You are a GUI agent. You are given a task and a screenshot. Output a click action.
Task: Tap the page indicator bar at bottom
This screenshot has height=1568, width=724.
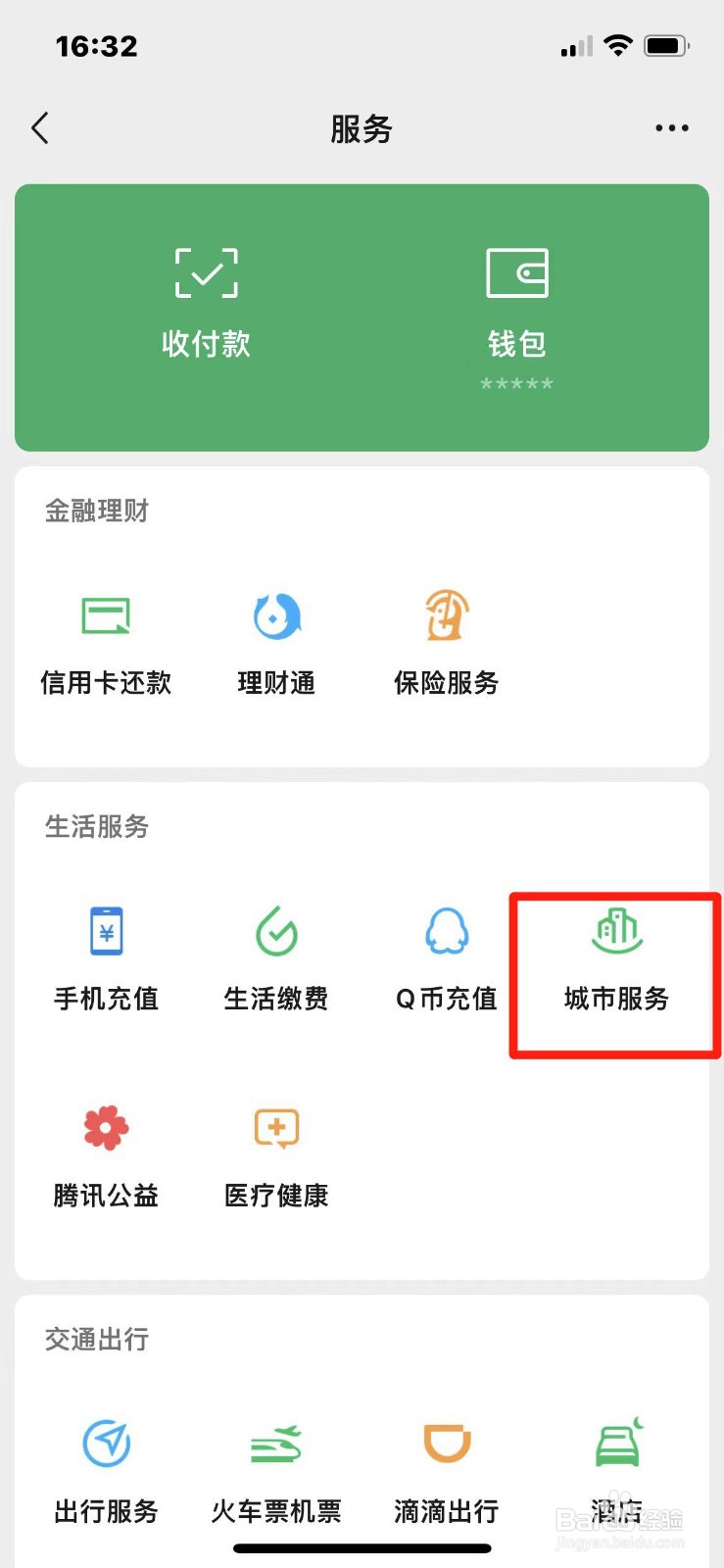click(x=362, y=1546)
